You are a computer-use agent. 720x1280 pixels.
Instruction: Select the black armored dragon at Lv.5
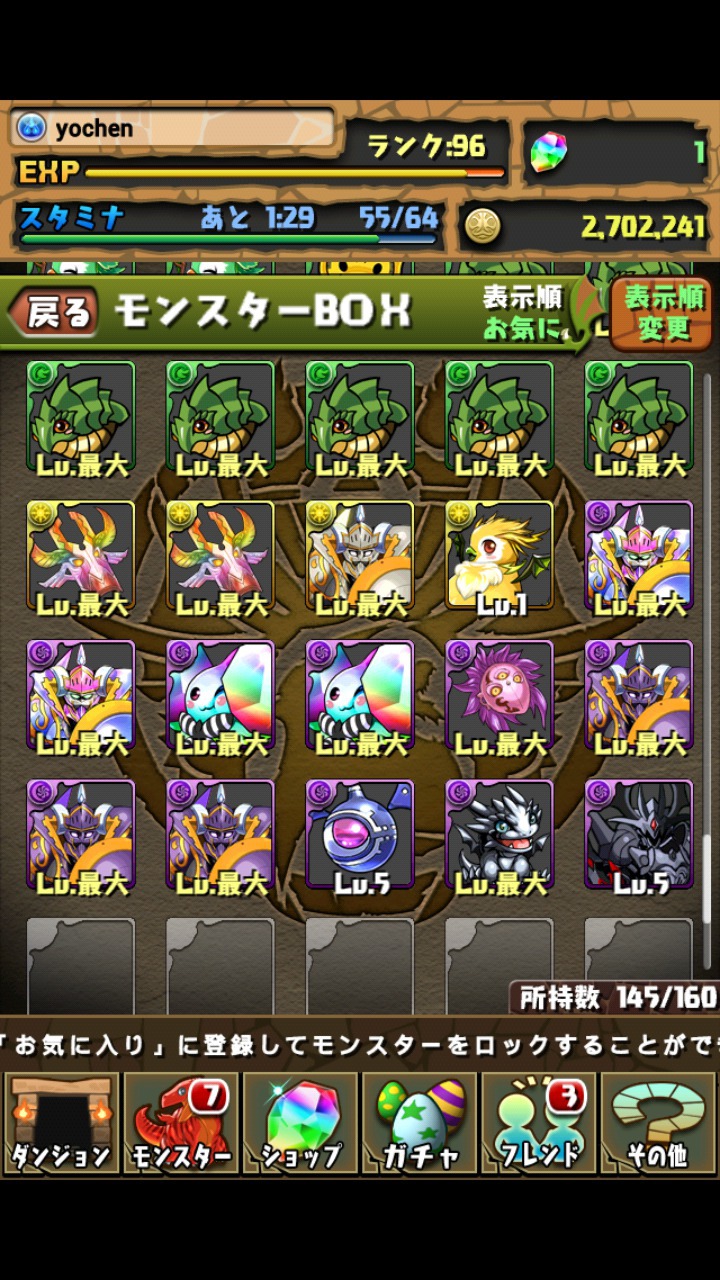(x=638, y=835)
